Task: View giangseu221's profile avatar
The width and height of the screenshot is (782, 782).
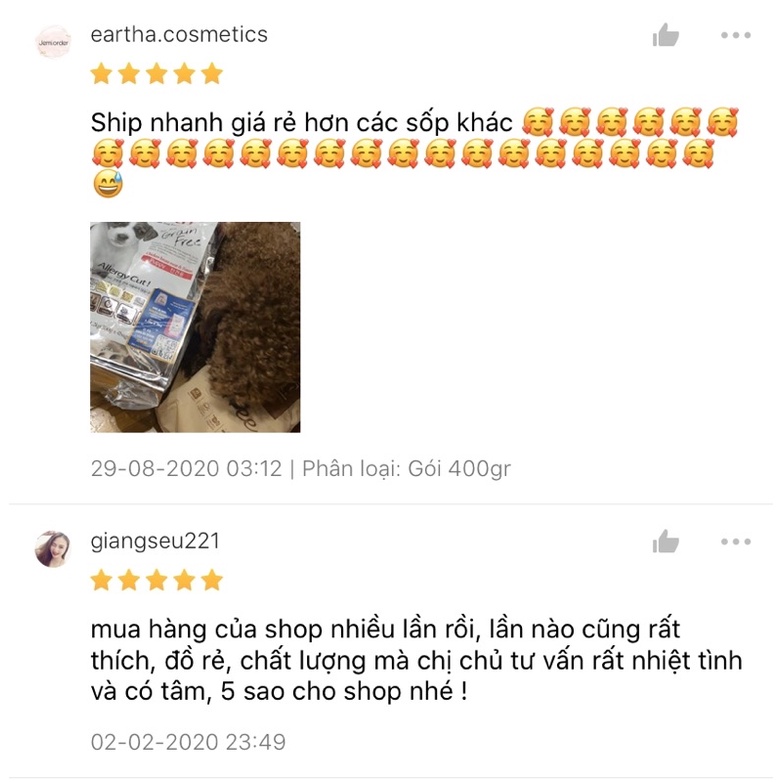Action: (52, 548)
